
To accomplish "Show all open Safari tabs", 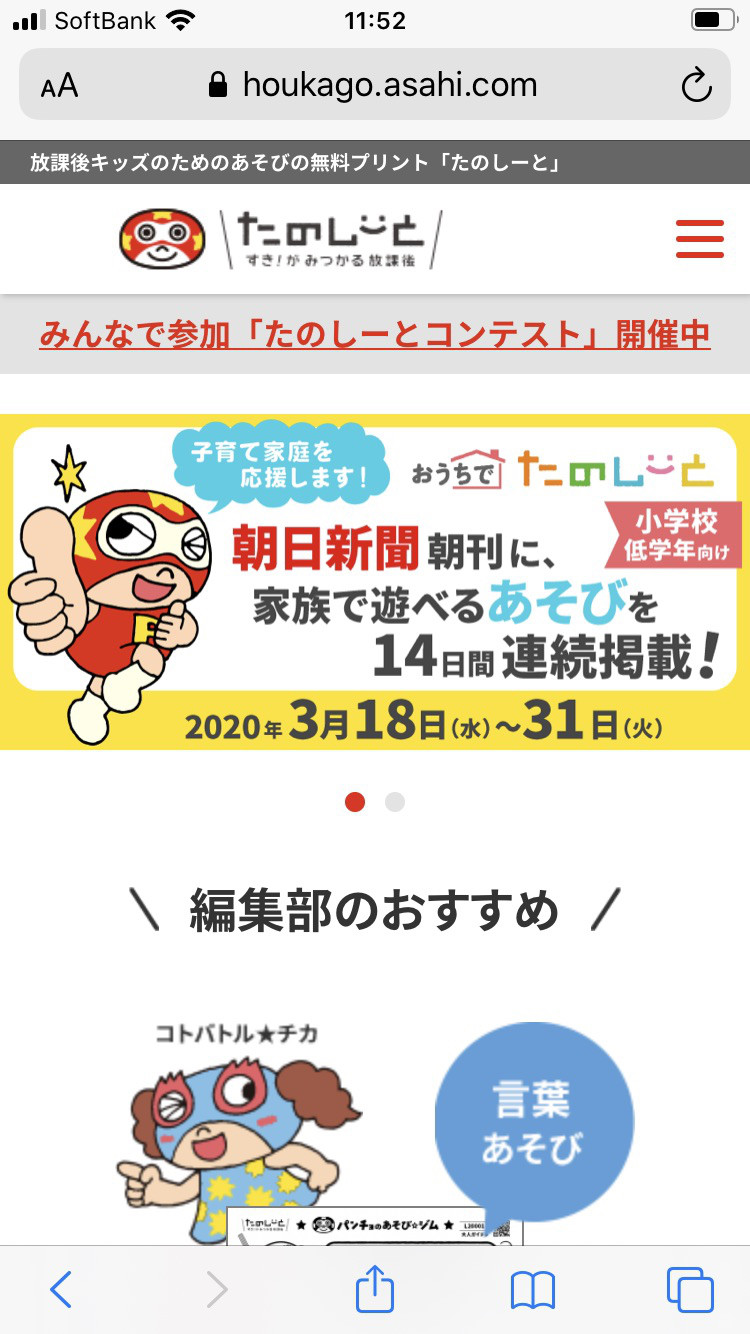I will click(x=690, y=1290).
